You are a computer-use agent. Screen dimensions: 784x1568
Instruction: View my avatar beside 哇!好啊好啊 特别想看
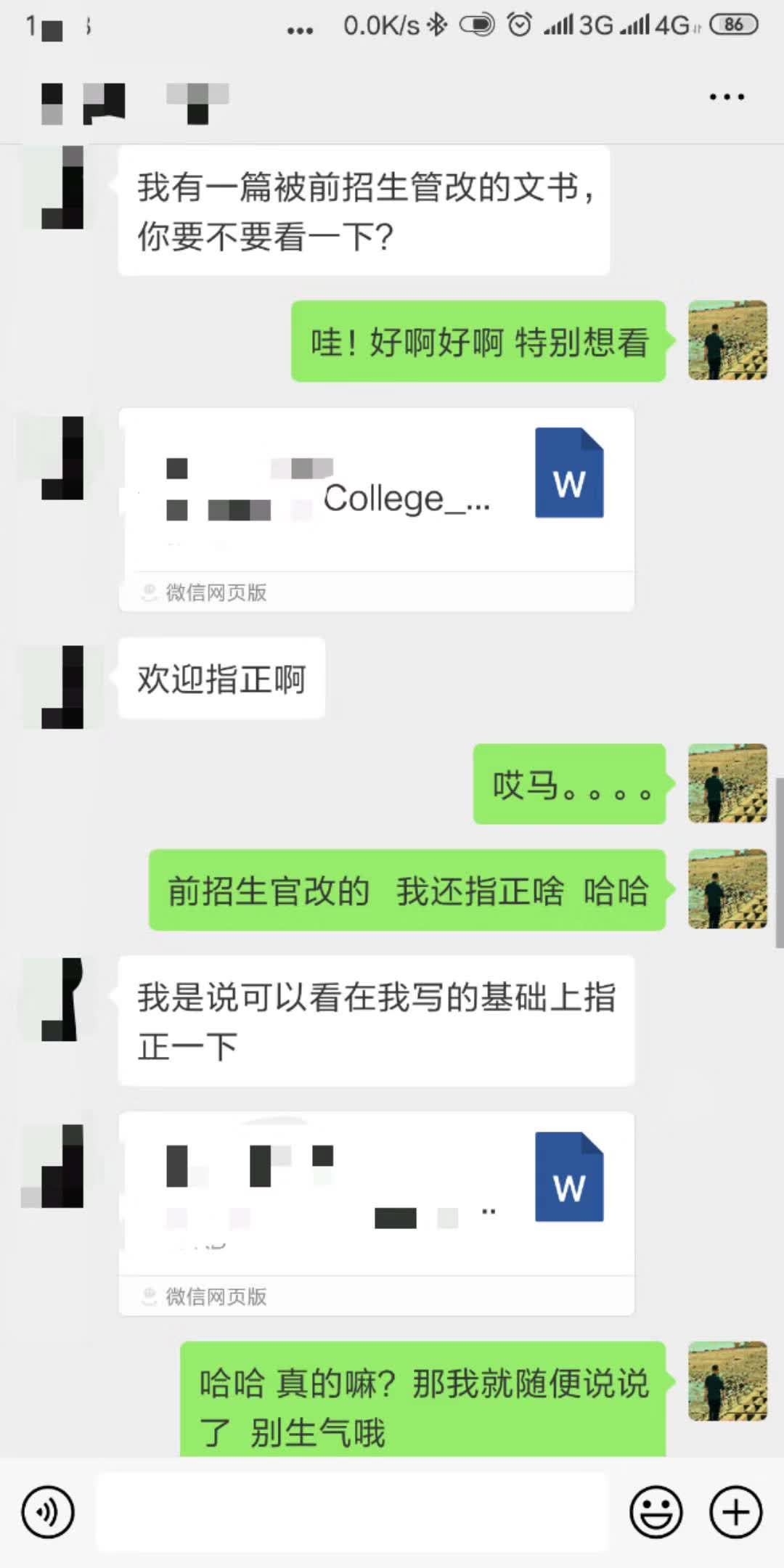727,340
